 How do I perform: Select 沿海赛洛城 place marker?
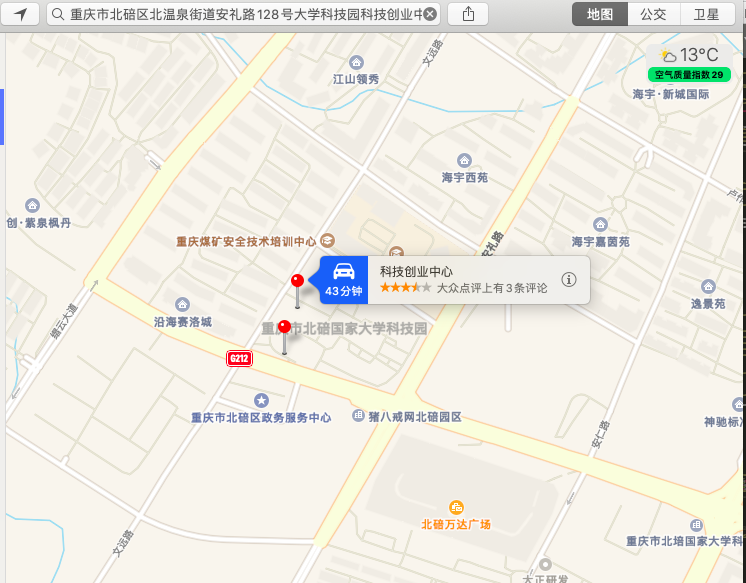coord(182,304)
